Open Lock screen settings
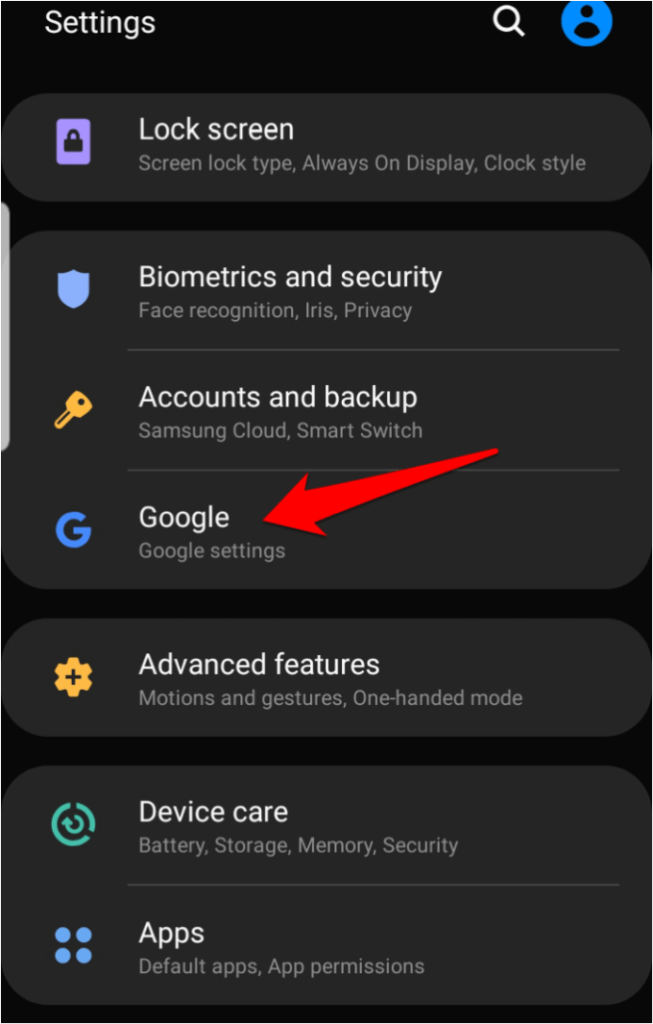Viewport: 653px width, 1024px height. [x=326, y=145]
